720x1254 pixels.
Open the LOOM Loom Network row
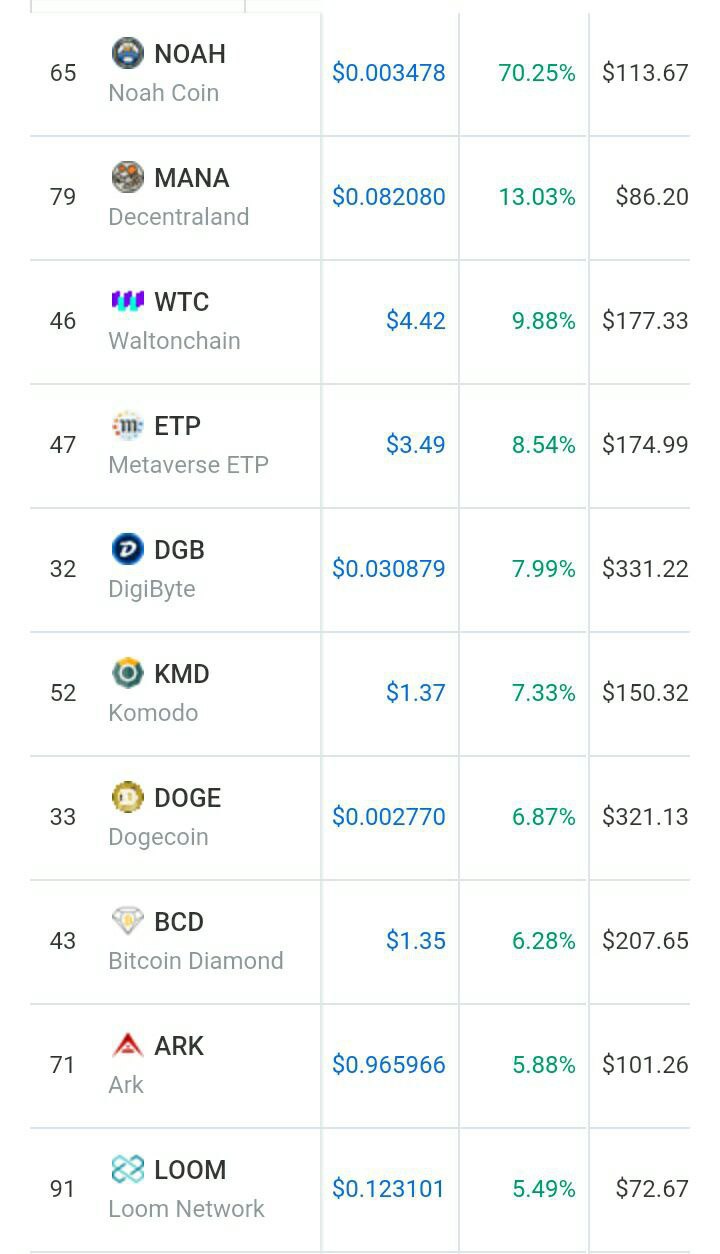[360, 1190]
